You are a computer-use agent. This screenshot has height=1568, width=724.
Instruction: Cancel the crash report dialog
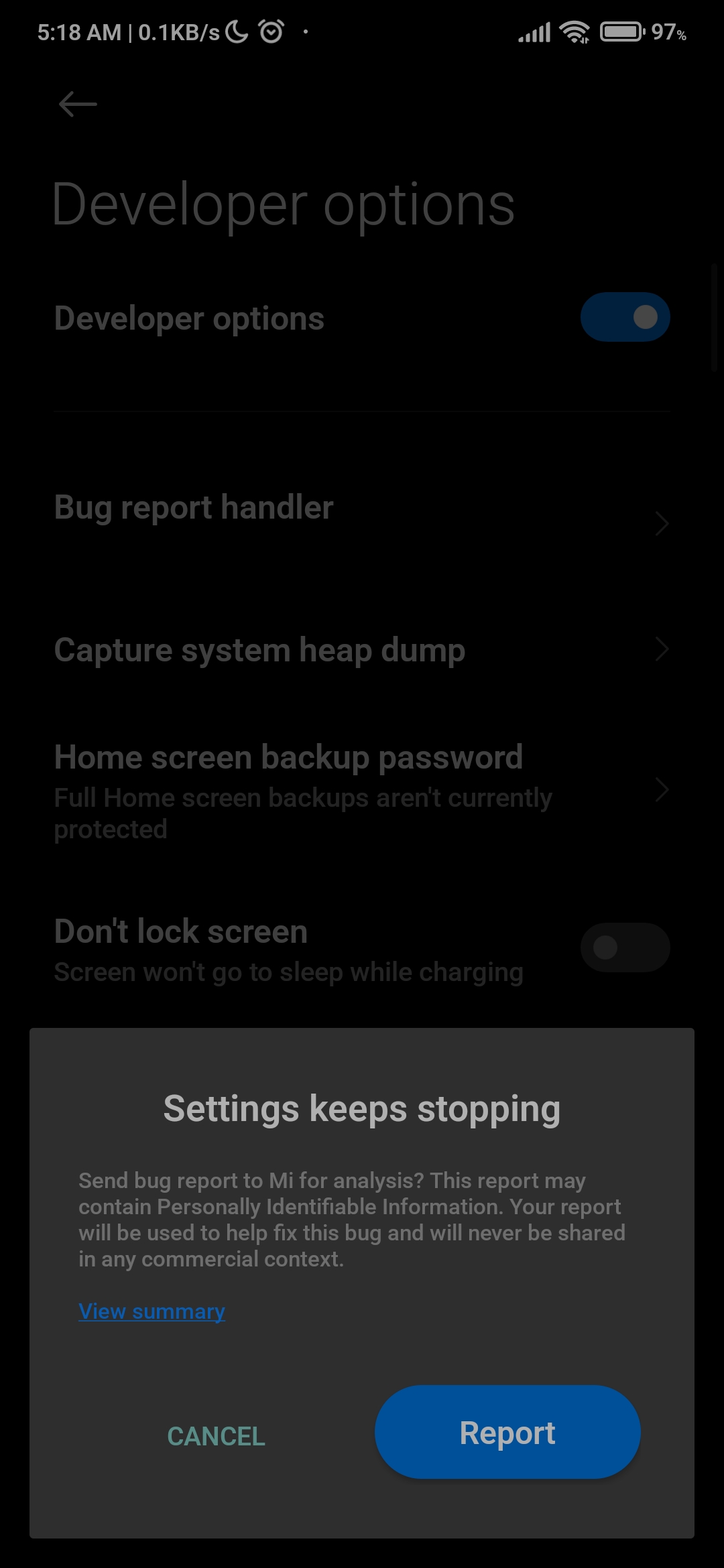point(216,1436)
